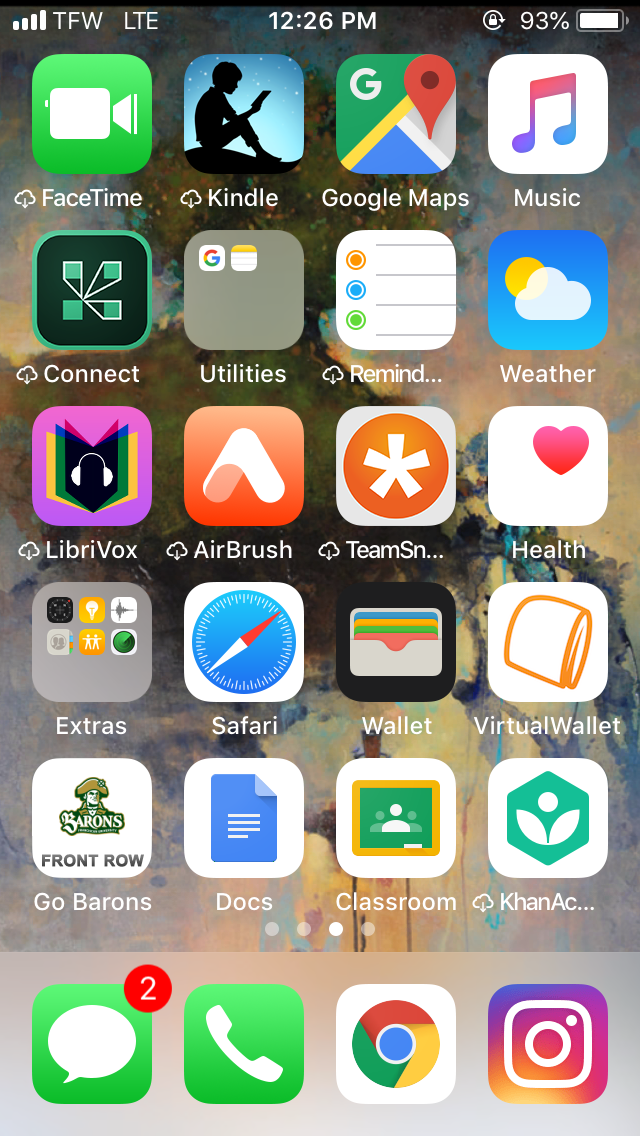640x1136 pixels.
Task: Launch the Kindle app
Action: click(244, 114)
